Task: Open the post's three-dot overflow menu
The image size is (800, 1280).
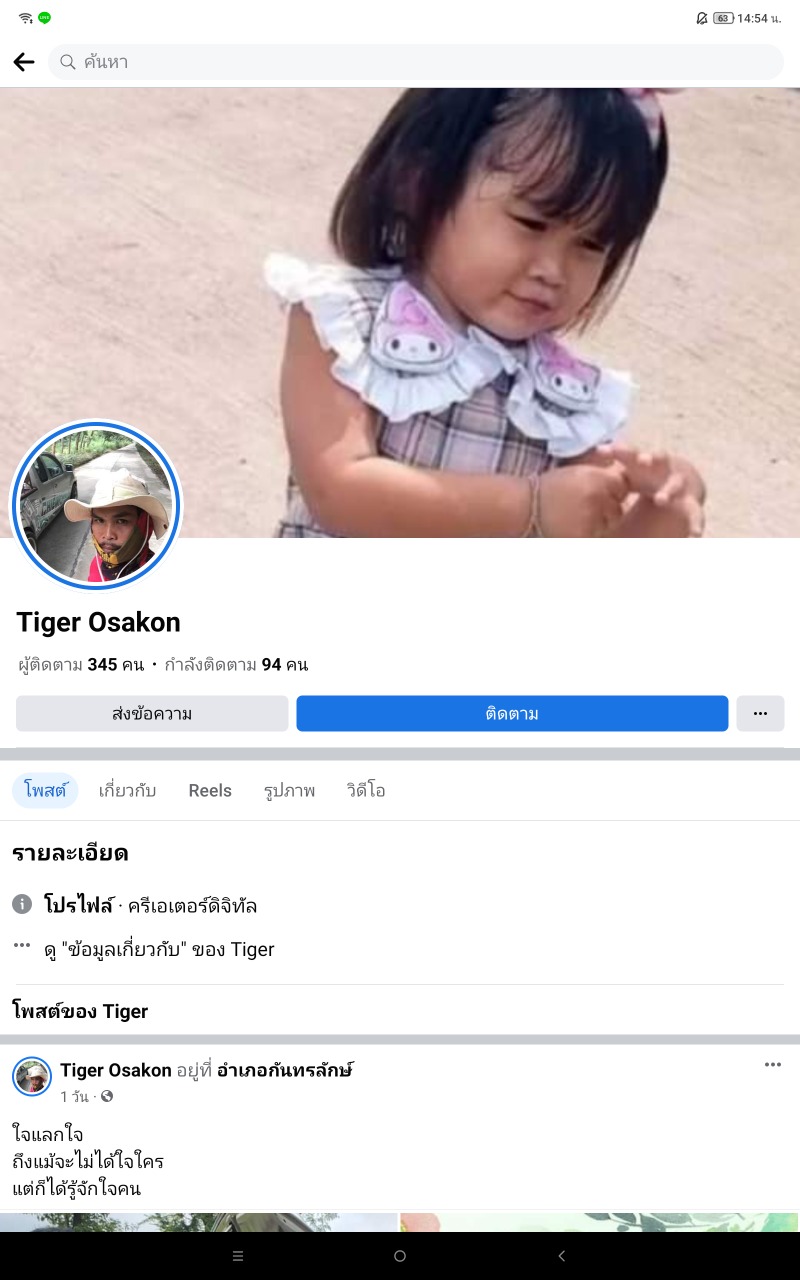Action: pos(773,1065)
